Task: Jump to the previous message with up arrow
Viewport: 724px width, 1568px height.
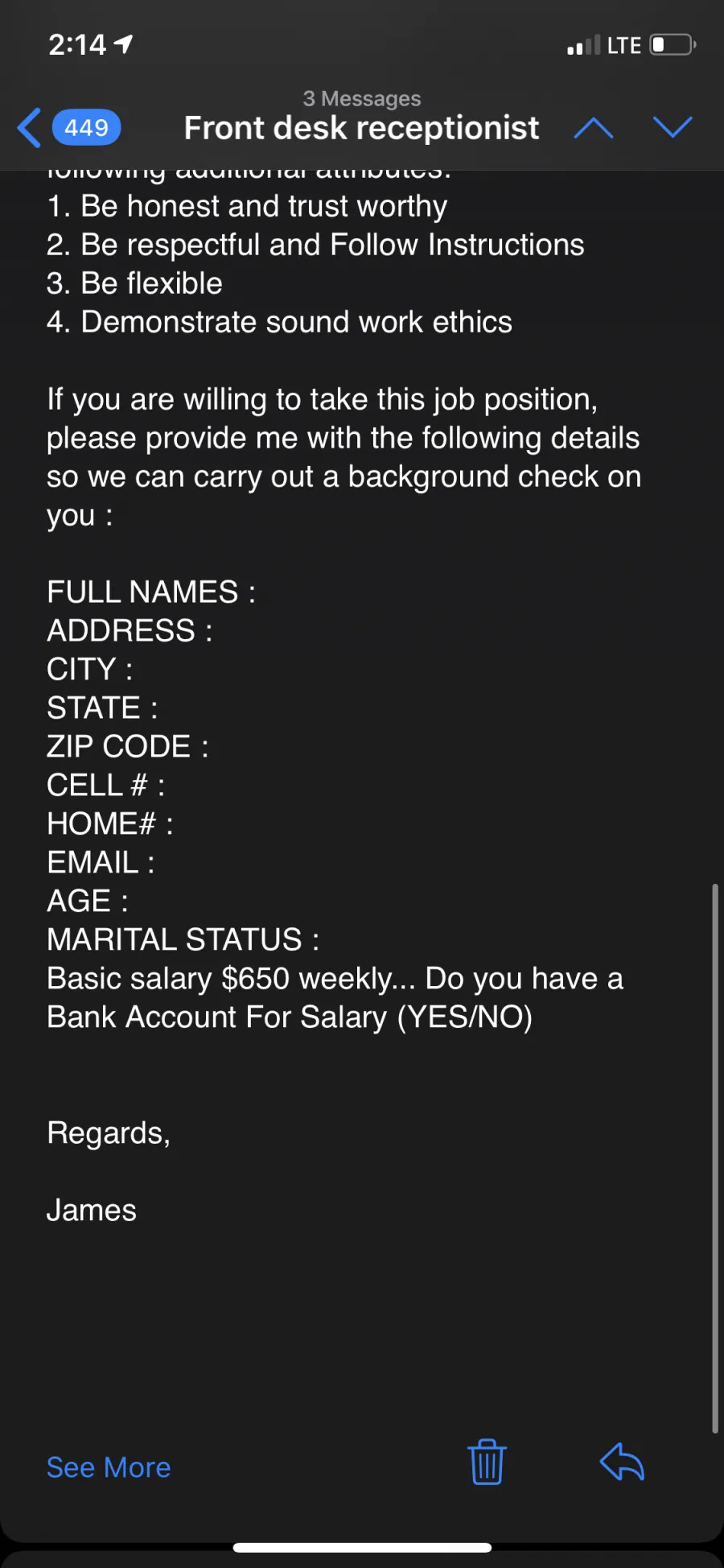Action: [x=594, y=127]
